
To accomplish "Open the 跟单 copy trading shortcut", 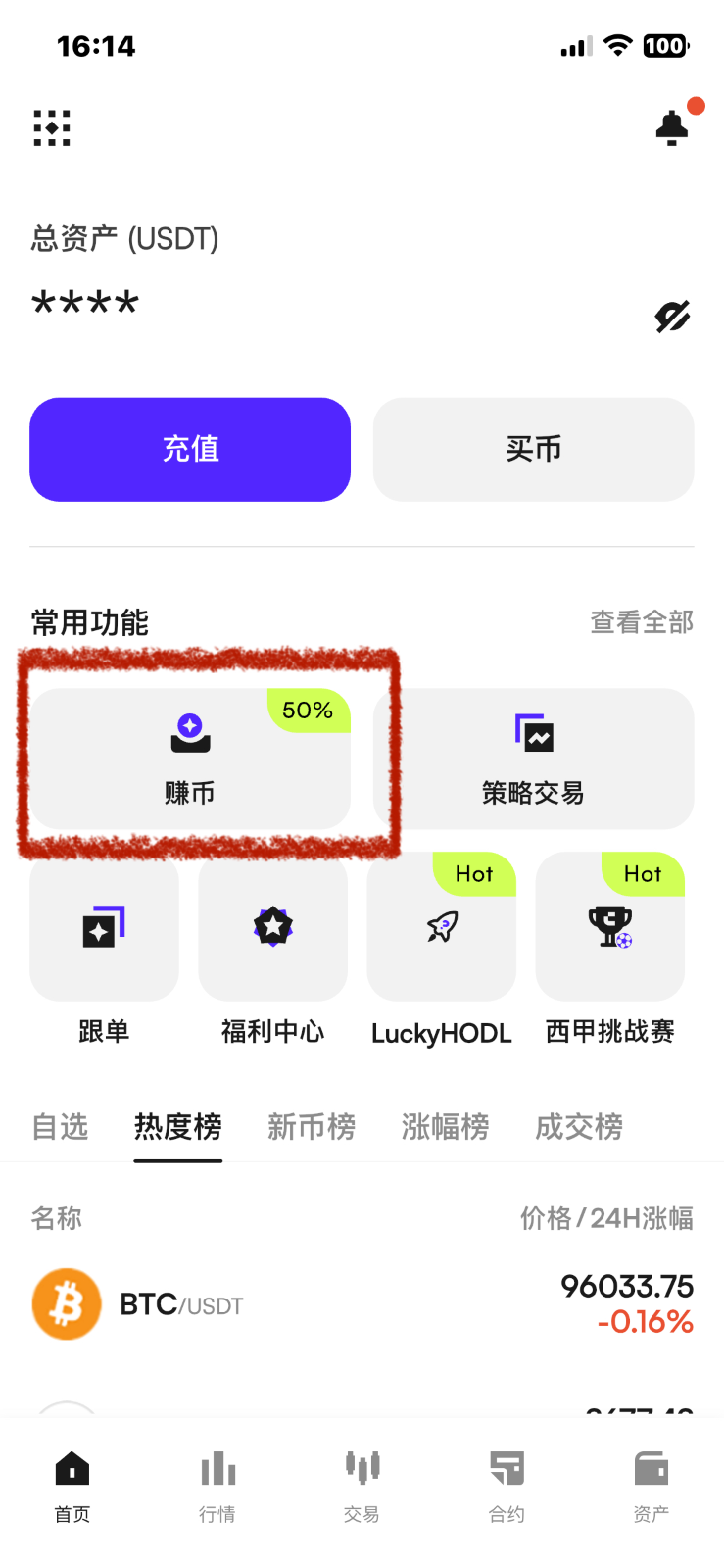I will 104,927.
